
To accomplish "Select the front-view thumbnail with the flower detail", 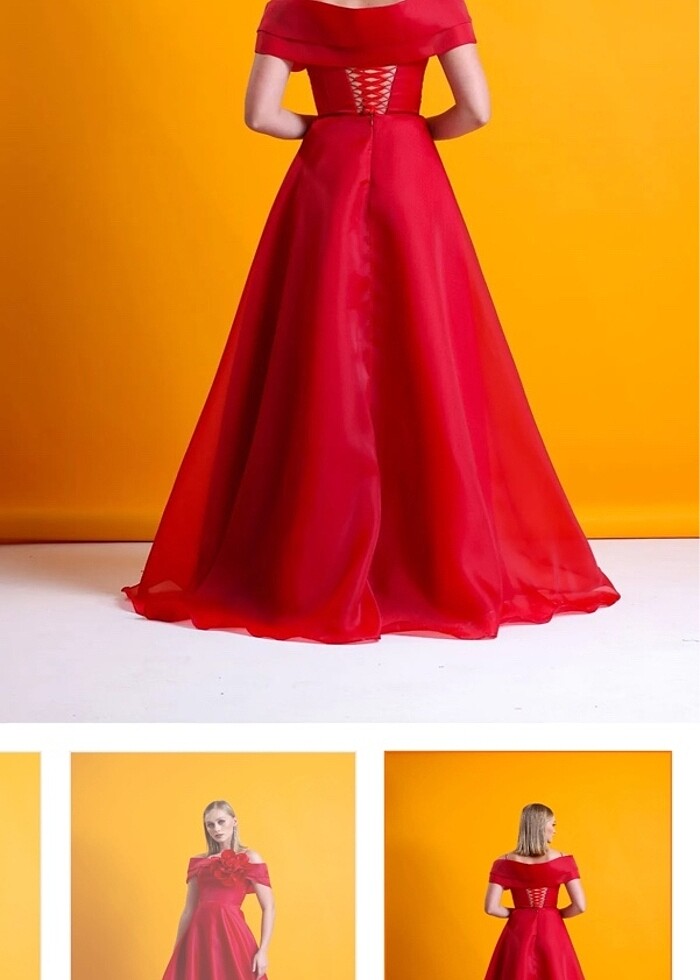I will [x=213, y=866].
